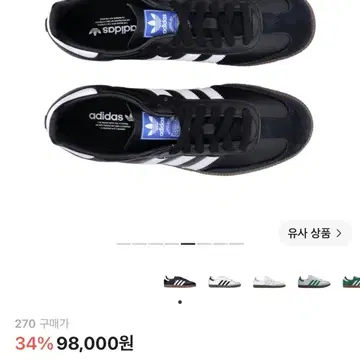360x360 pixels.
Task: Select the black Samba color thumbnail
Action: (x=180, y=282)
